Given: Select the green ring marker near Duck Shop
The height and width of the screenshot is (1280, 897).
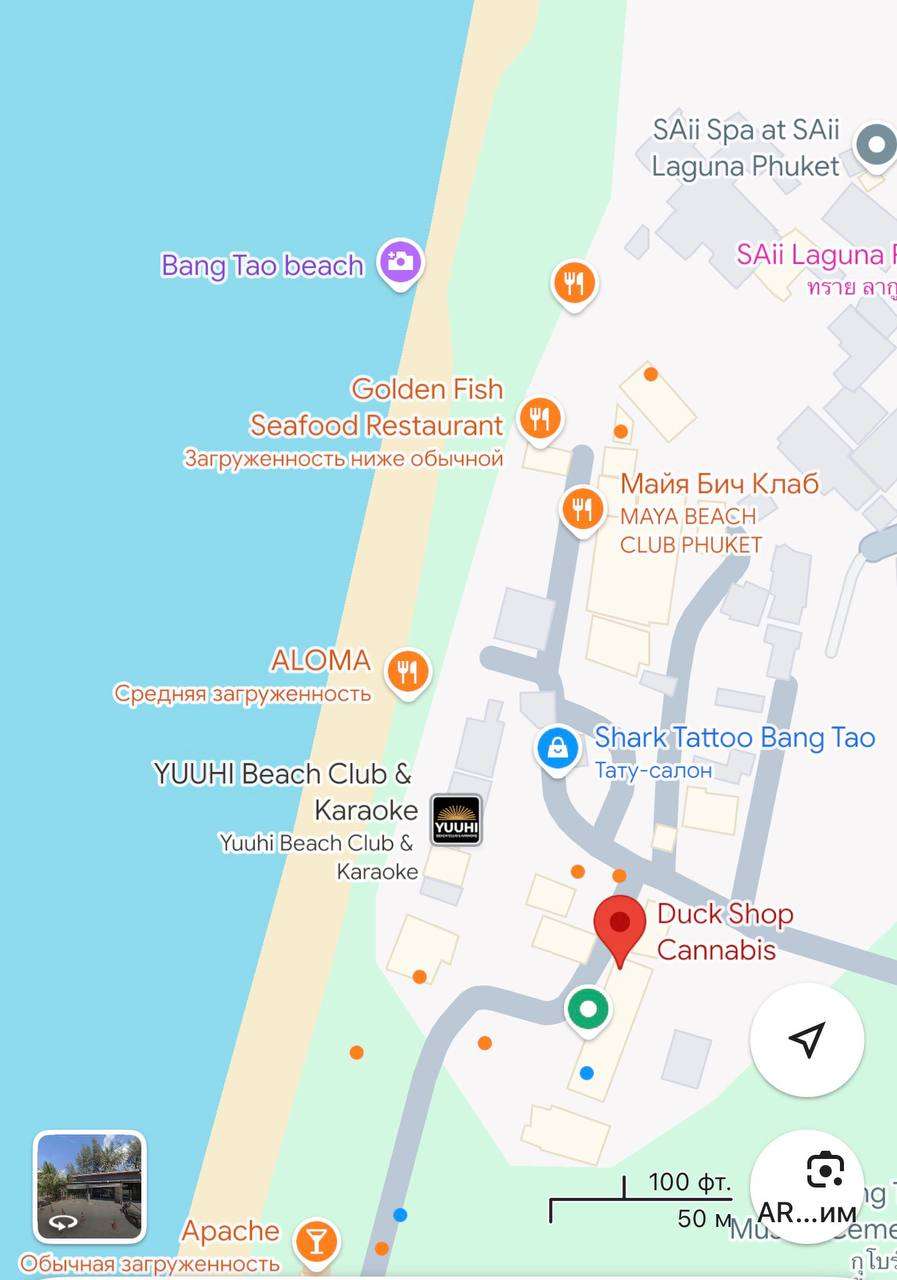Looking at the screenshot, I should (x=588, y=1008).
